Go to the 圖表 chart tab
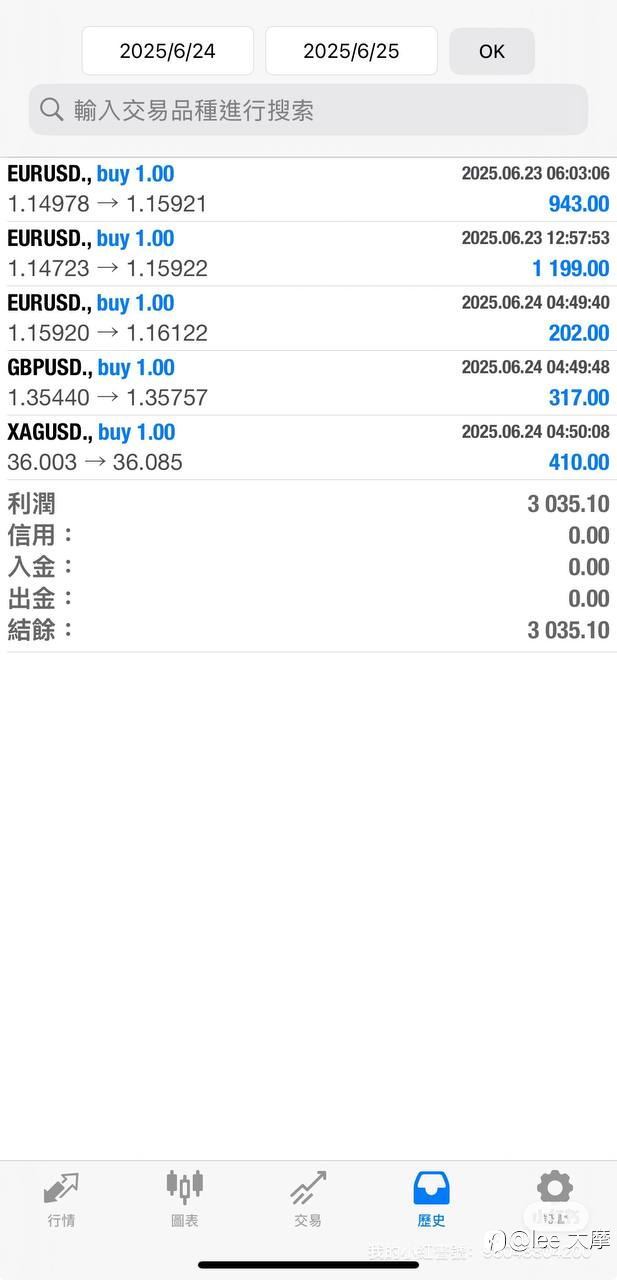The width and height of the screenshot is (617, 1280). 185,1199
